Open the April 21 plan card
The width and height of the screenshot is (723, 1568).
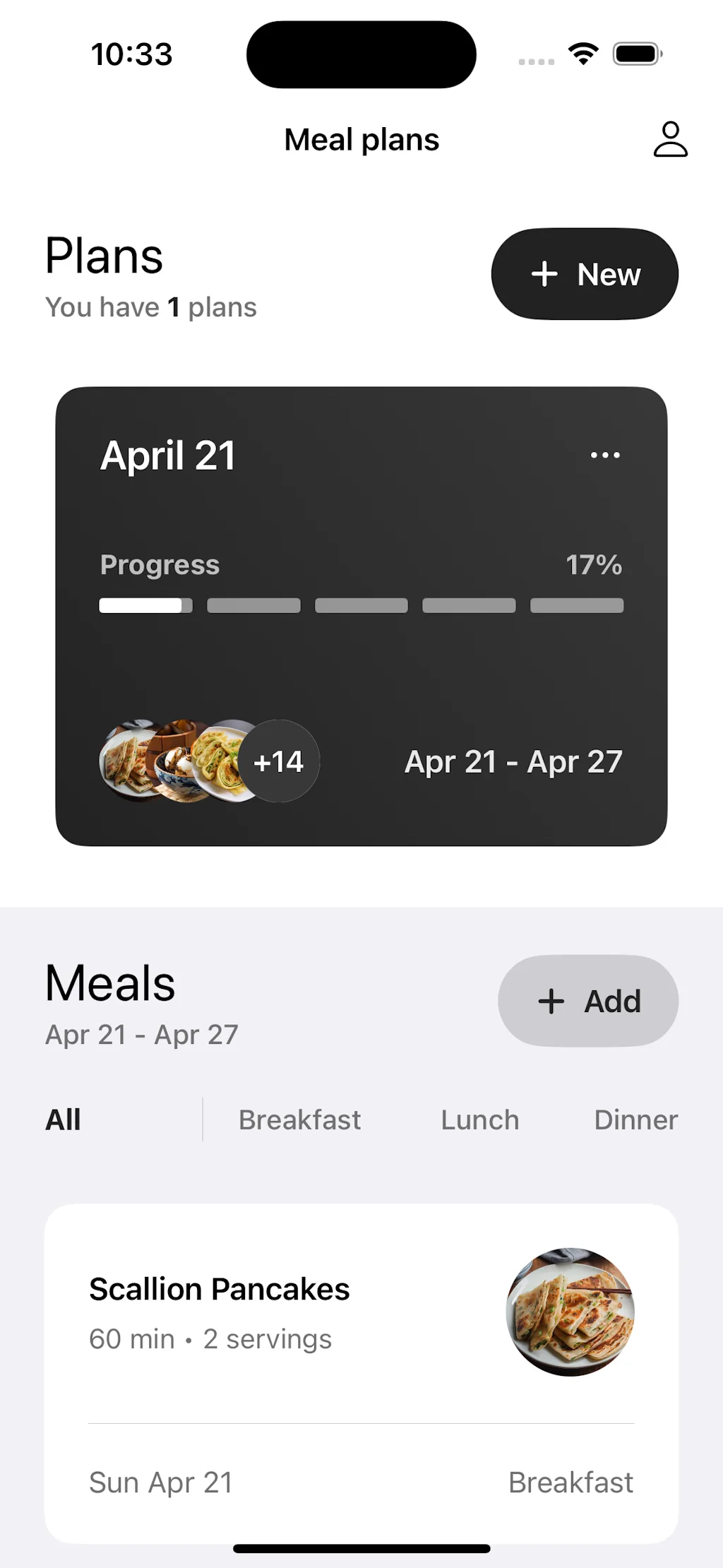[361, 664]
